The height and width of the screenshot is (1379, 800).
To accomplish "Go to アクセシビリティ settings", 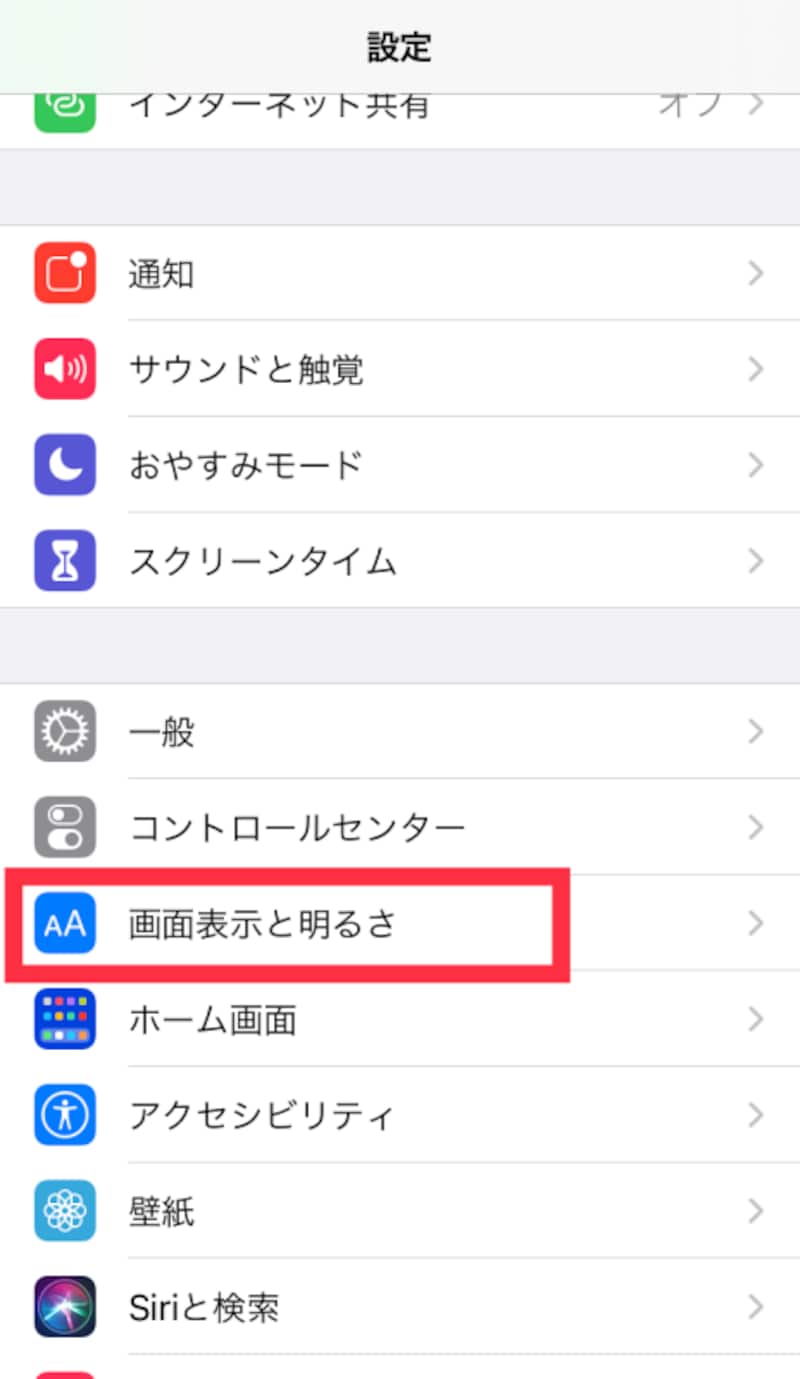I will click(400, 1115).
